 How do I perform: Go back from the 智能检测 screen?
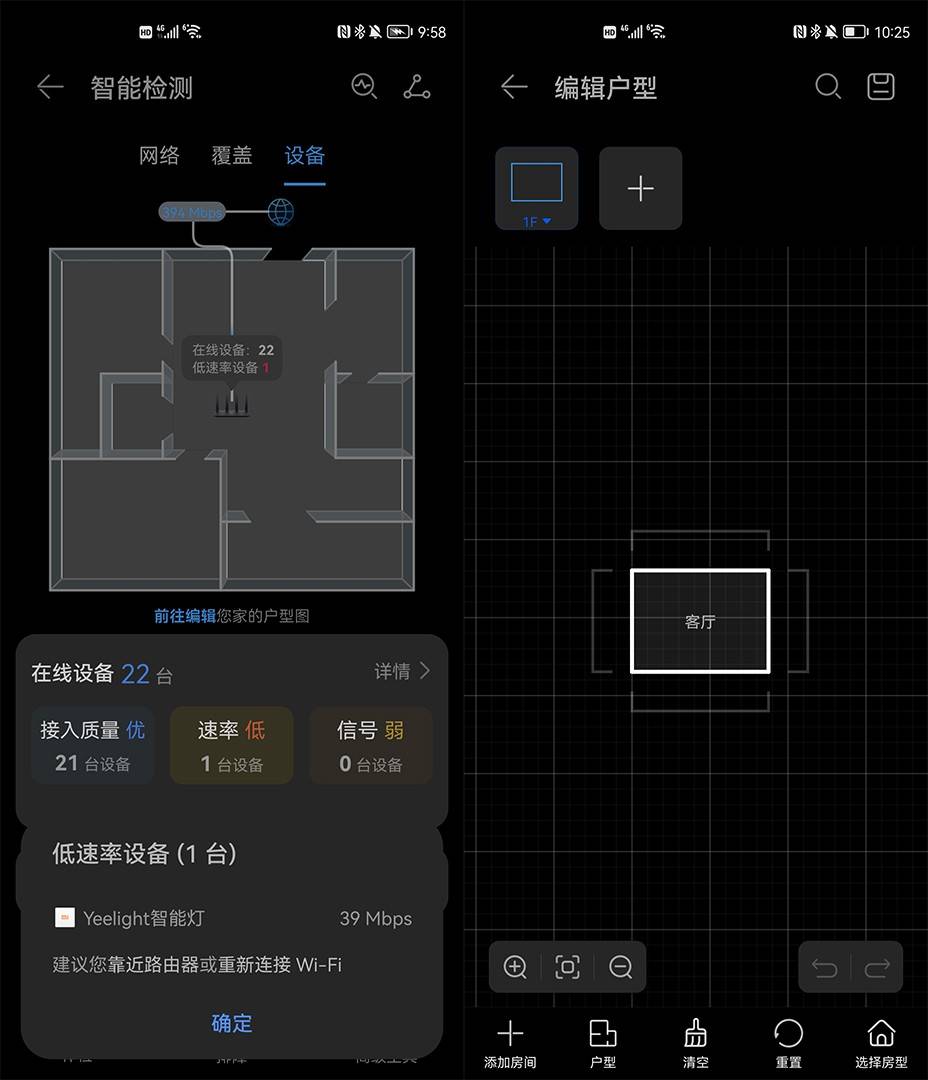(50, 88)
